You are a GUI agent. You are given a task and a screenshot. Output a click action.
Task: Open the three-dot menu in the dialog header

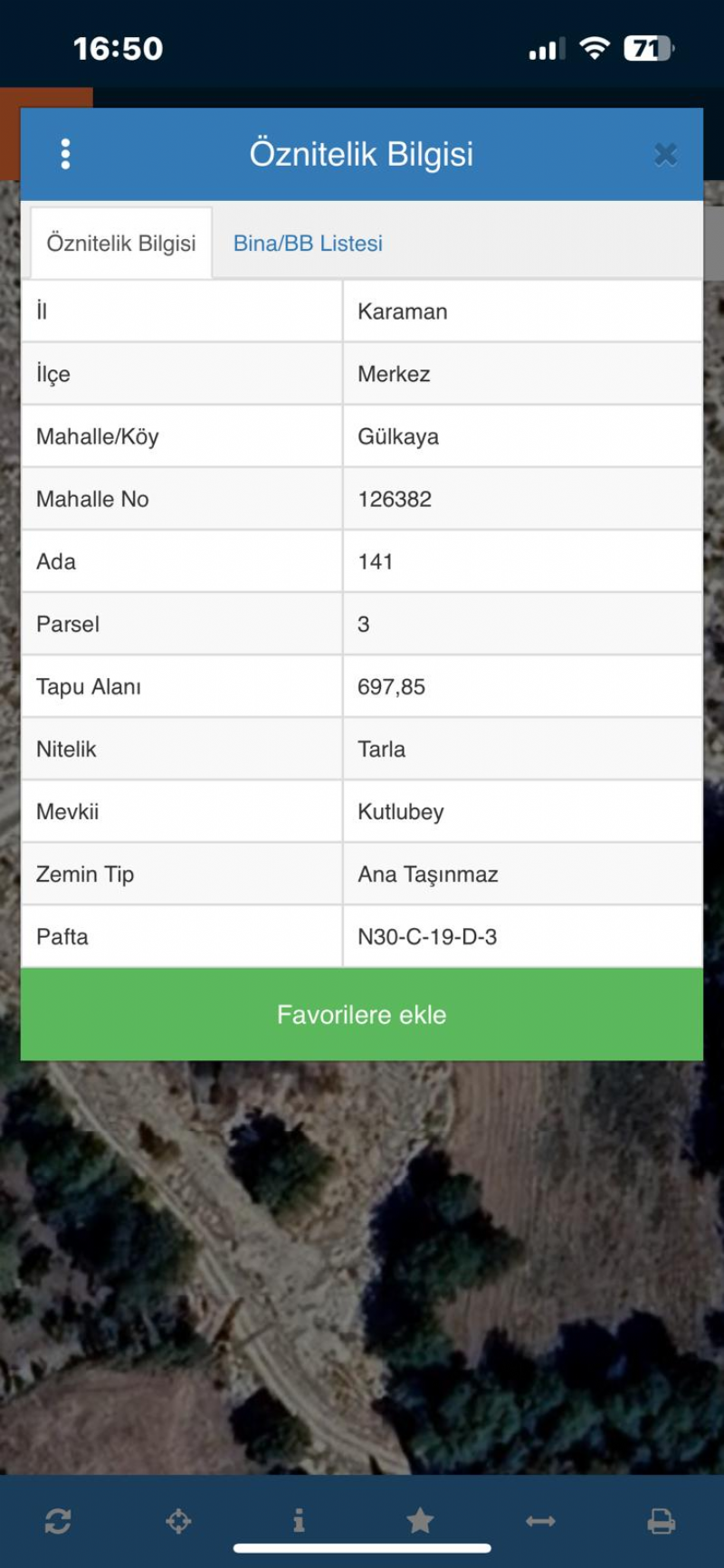click(65, 154)
